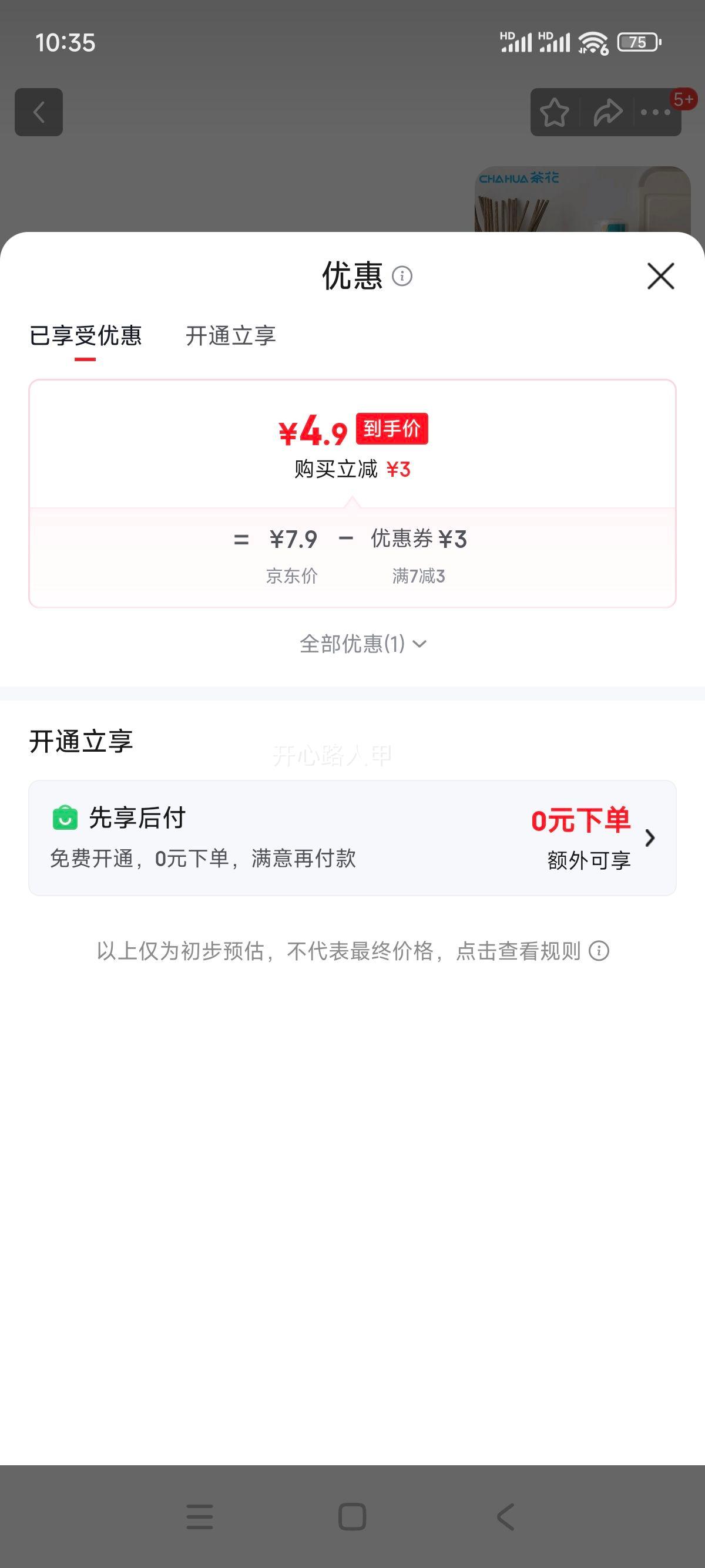Tap the info icon next to 优惠 title

click(402, 277)
